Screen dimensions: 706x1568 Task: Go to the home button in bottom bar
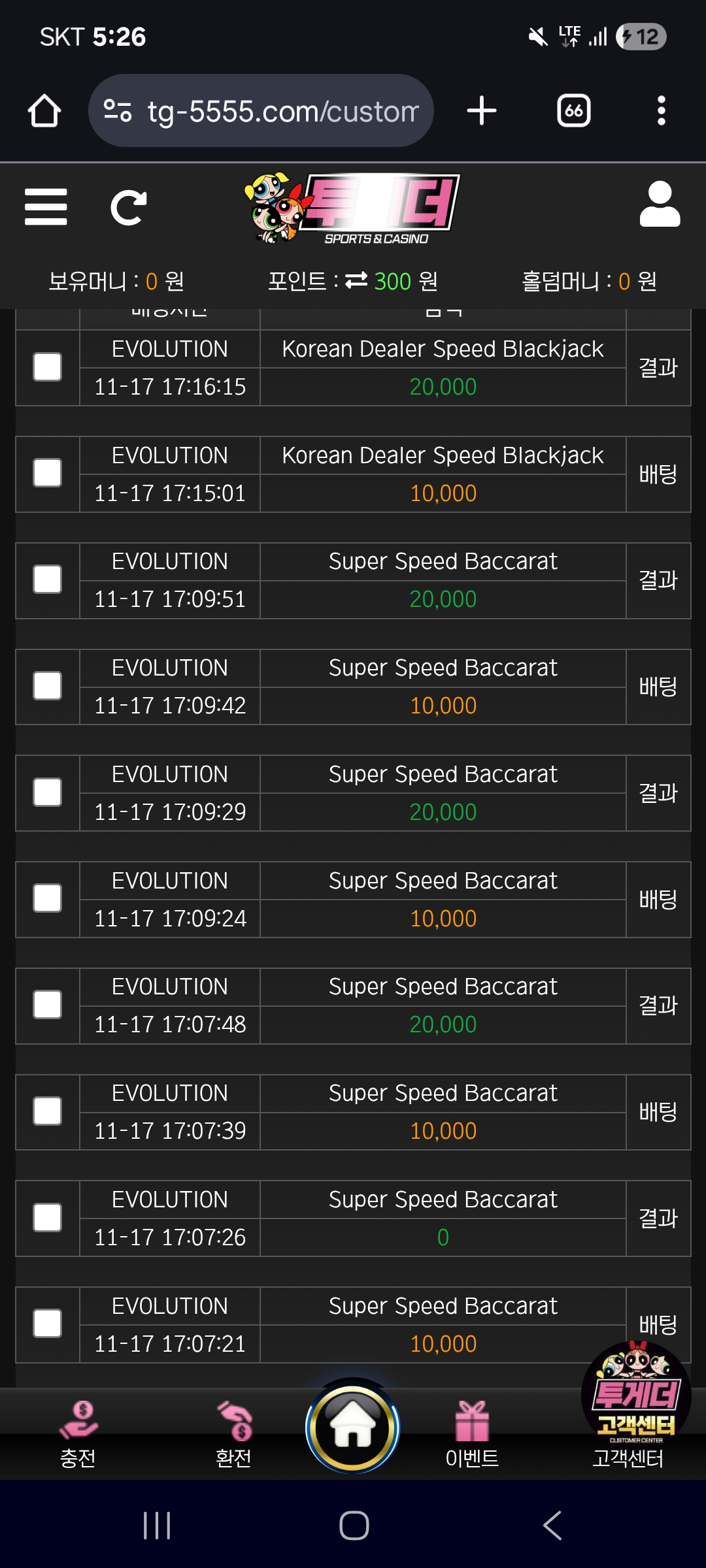click(353, 1427)
